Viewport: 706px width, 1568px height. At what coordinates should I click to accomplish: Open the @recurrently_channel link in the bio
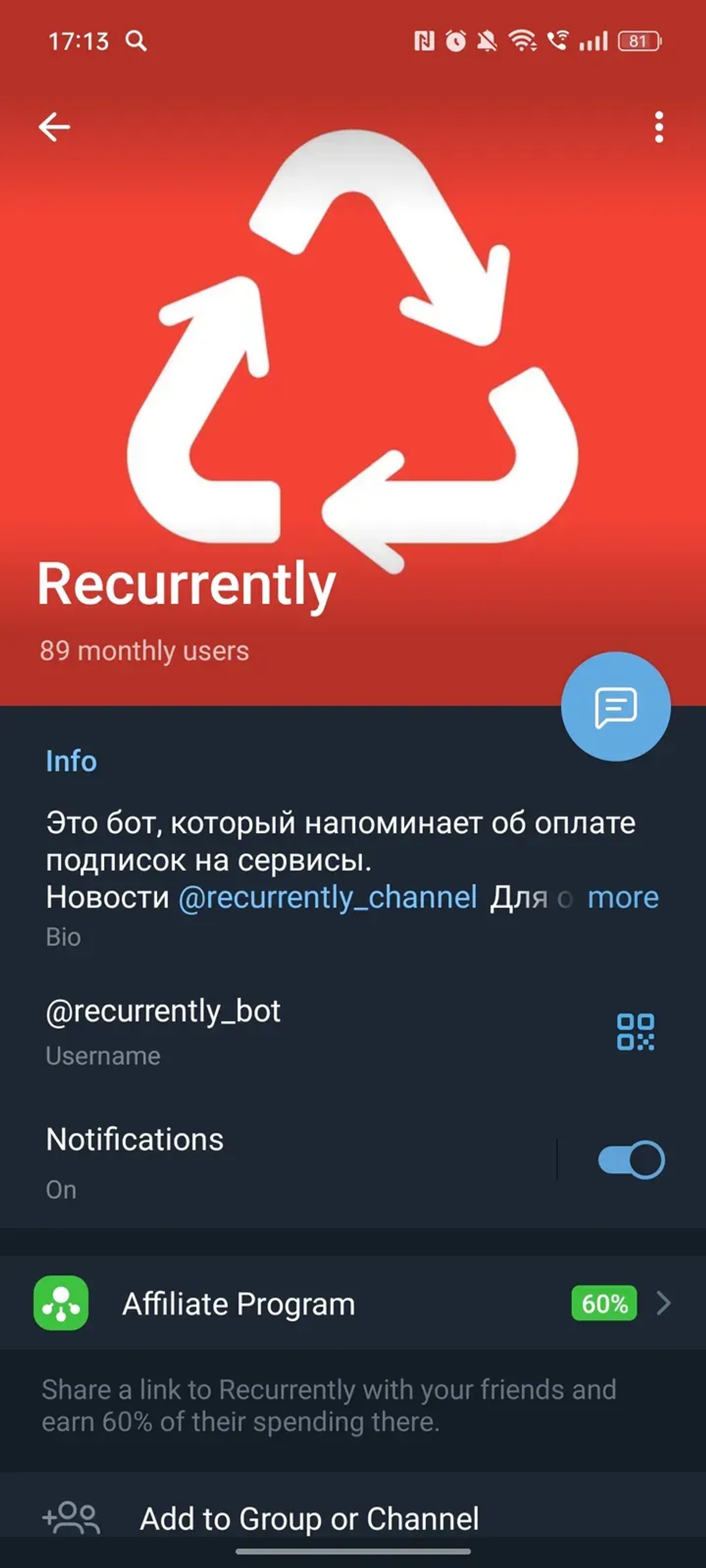click(328, 898)
